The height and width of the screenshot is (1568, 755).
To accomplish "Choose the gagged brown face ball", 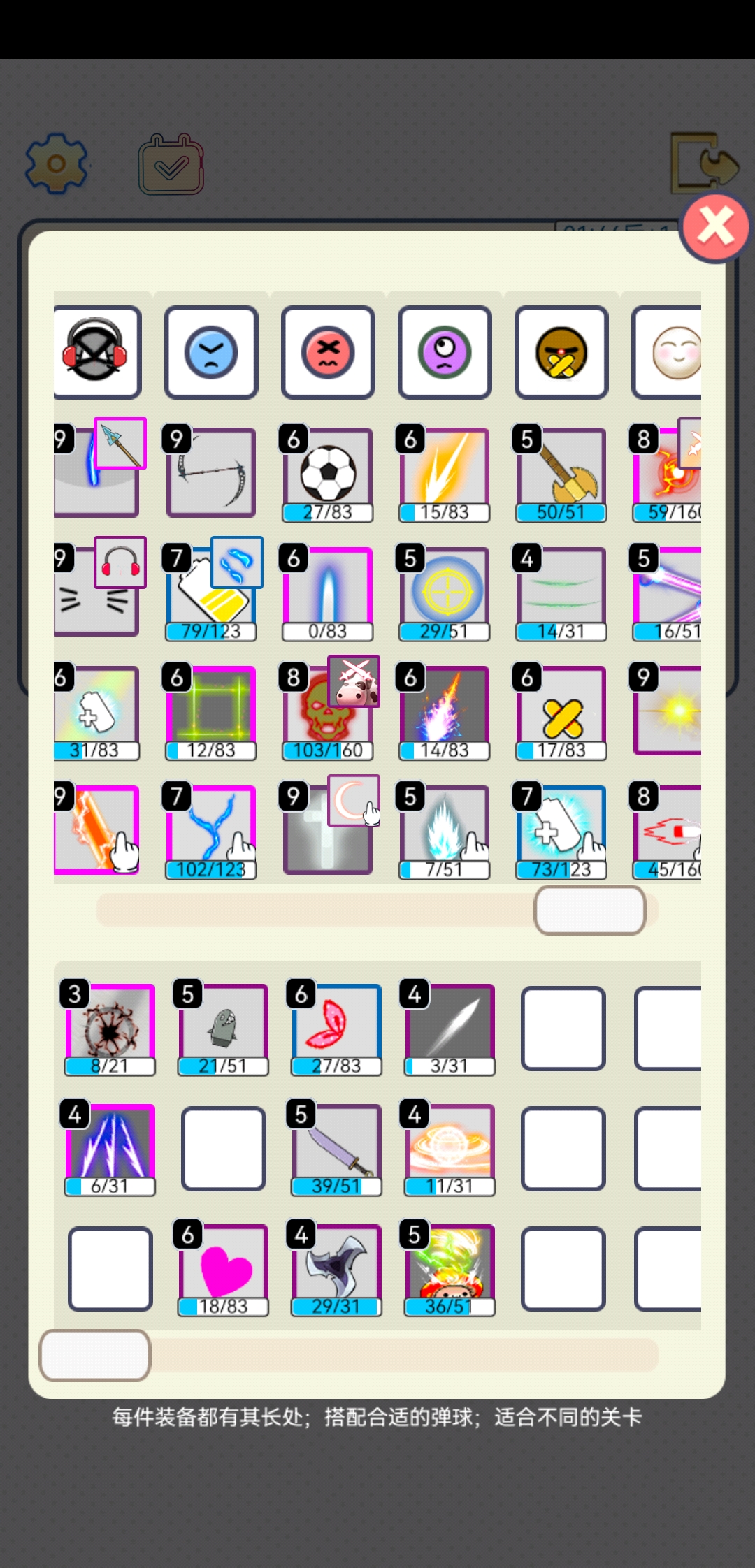I will 561,352.
